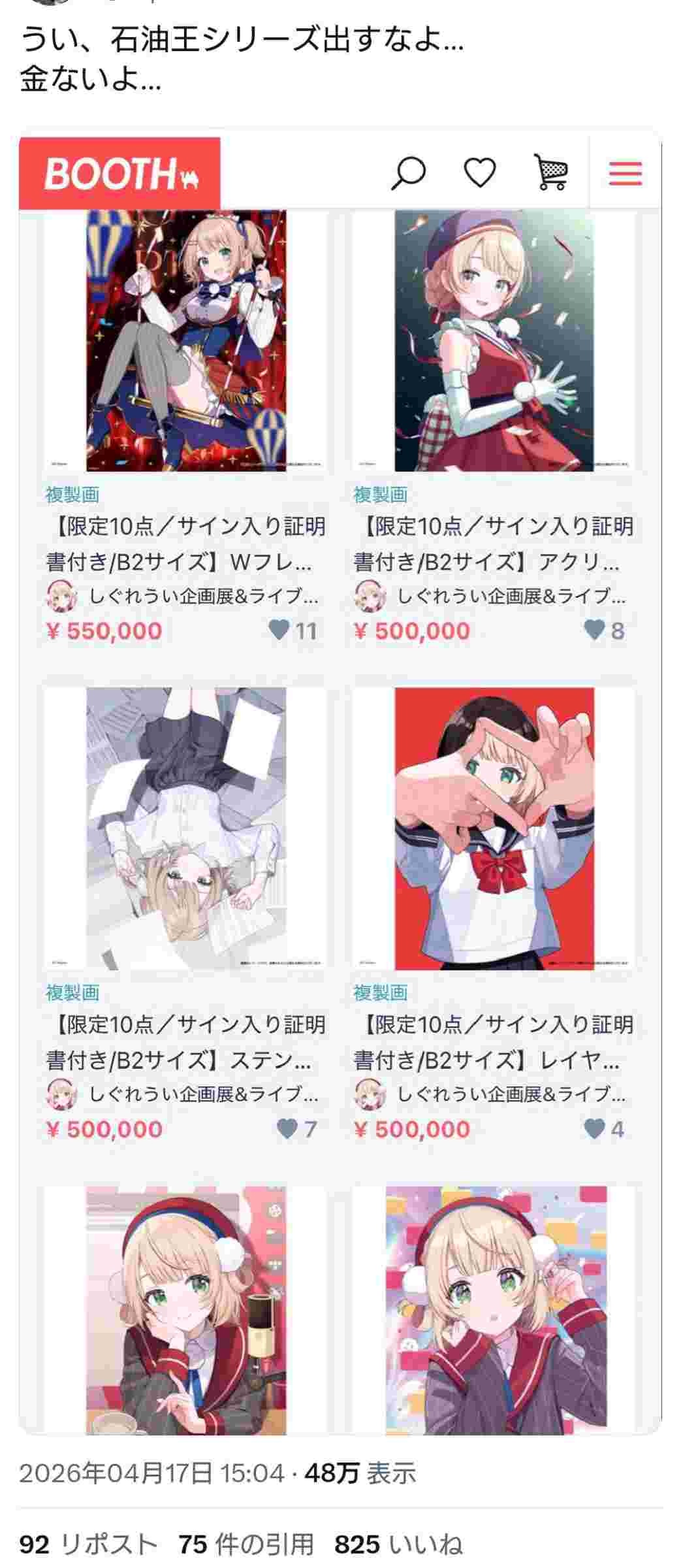
Task: Open the 75 件の引用 quotes list
Action: click(x=246, y=1544)
